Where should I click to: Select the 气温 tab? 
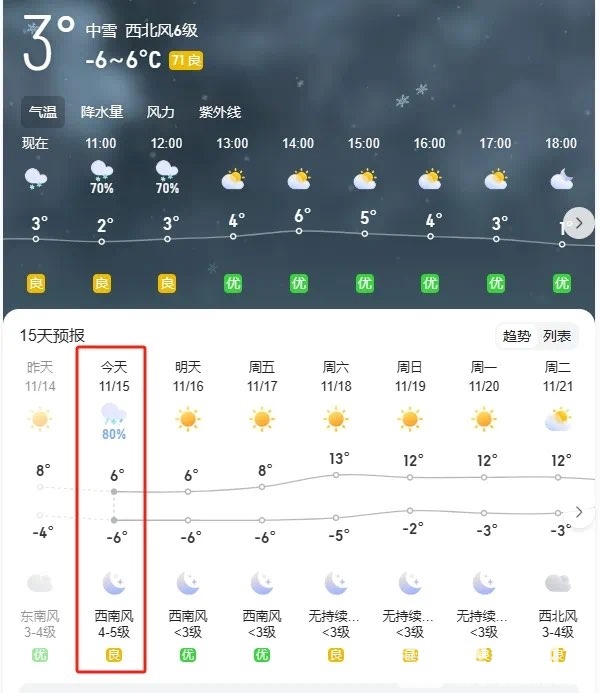[43, 112]
